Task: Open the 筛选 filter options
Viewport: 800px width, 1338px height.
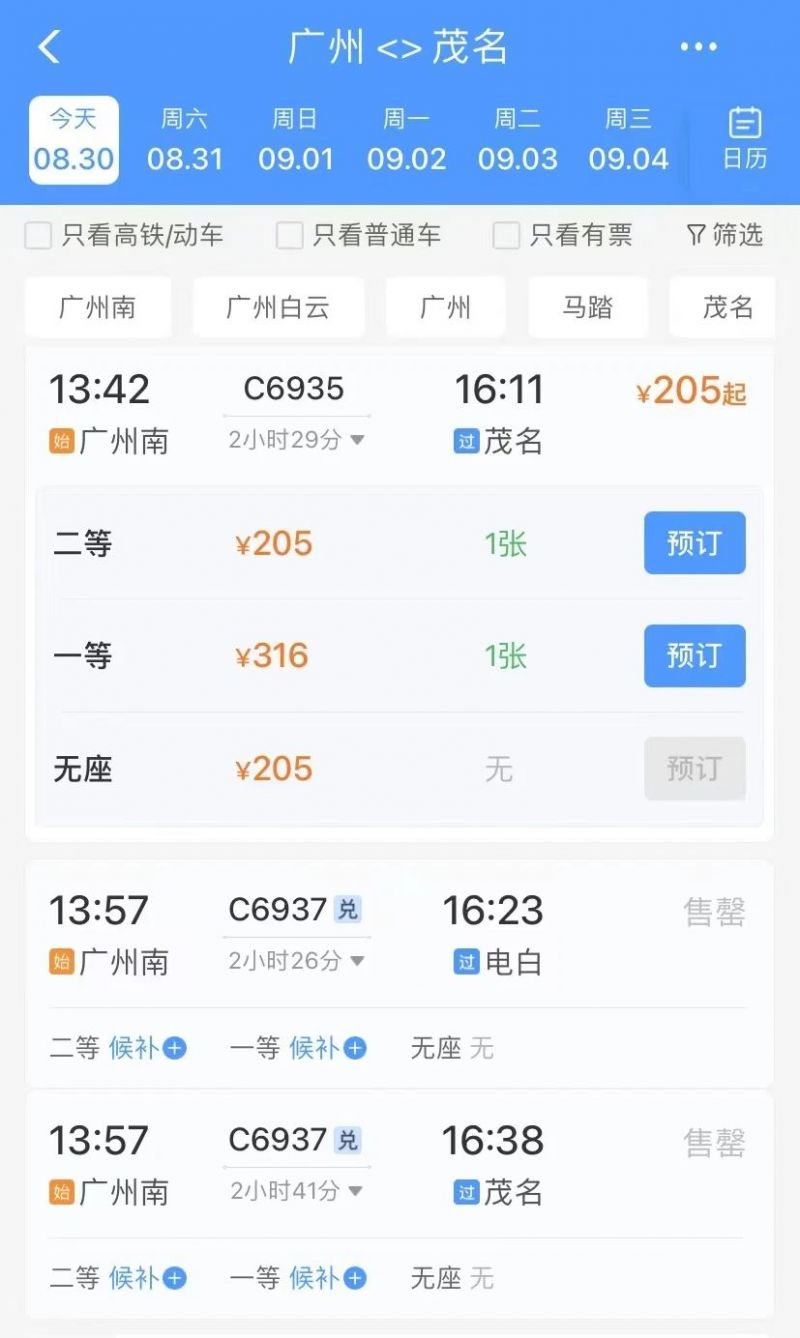Action: (725, 236)
